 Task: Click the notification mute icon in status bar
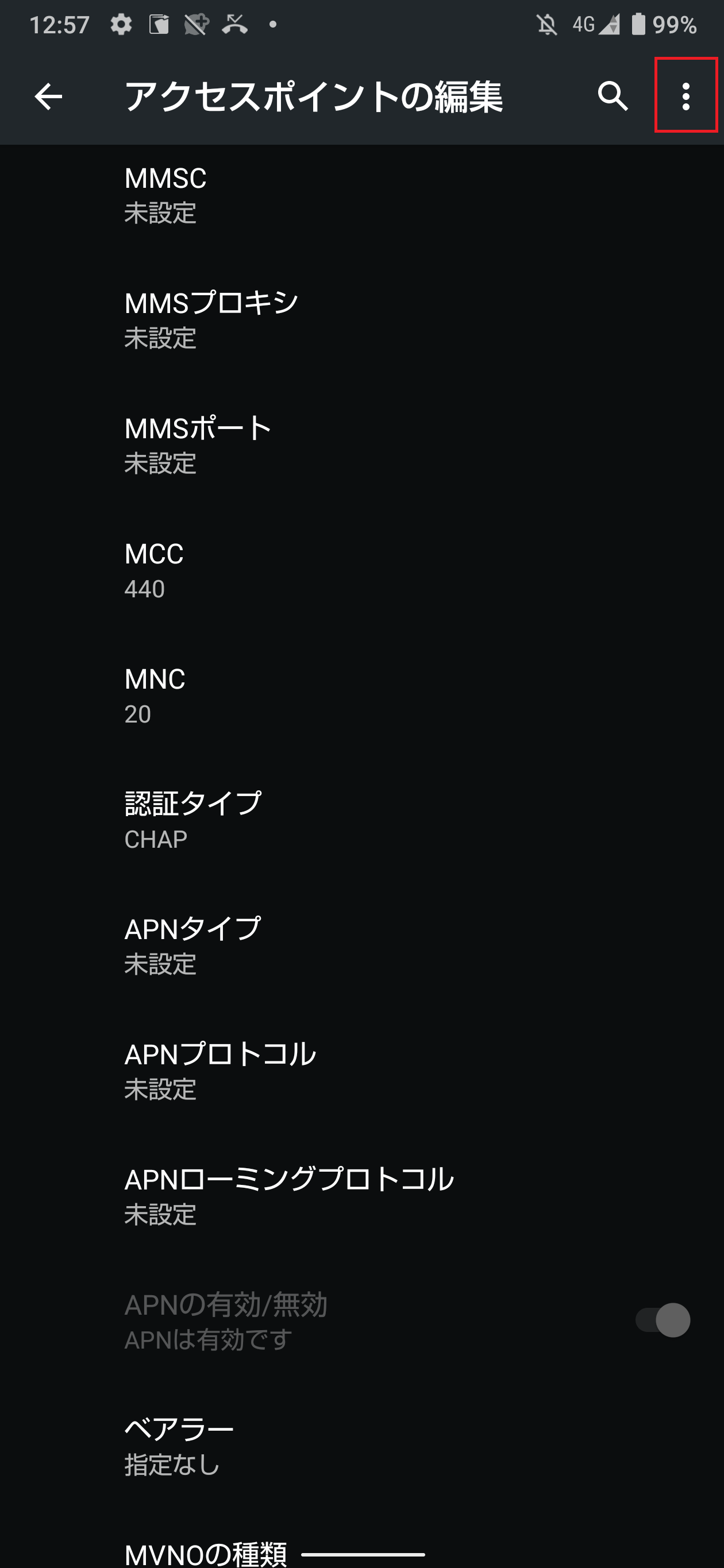click(x=547, y=23)
